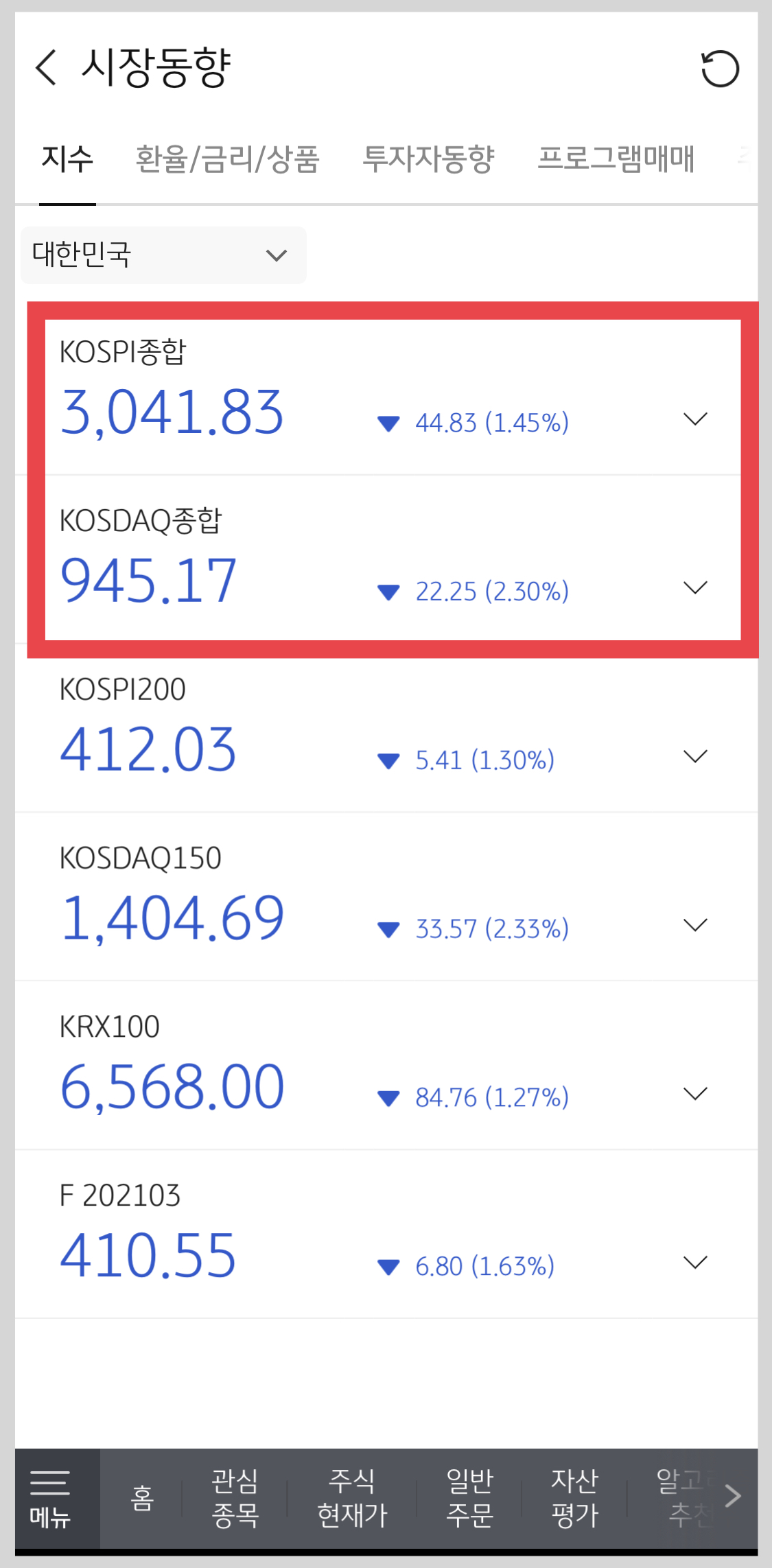Switch to the 환율/금리/상품 tab

[228, 159]
